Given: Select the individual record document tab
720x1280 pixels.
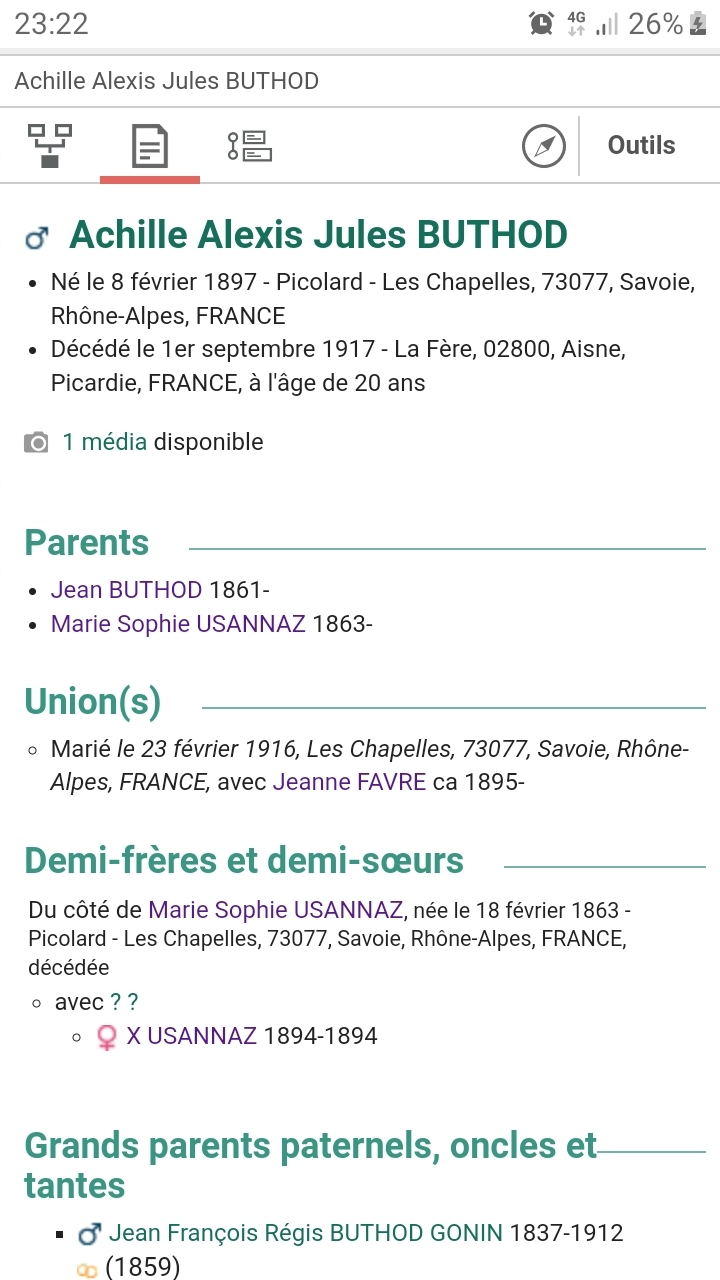Looking at the screenshot, I should pyautogui.click(x=150, y=146).
